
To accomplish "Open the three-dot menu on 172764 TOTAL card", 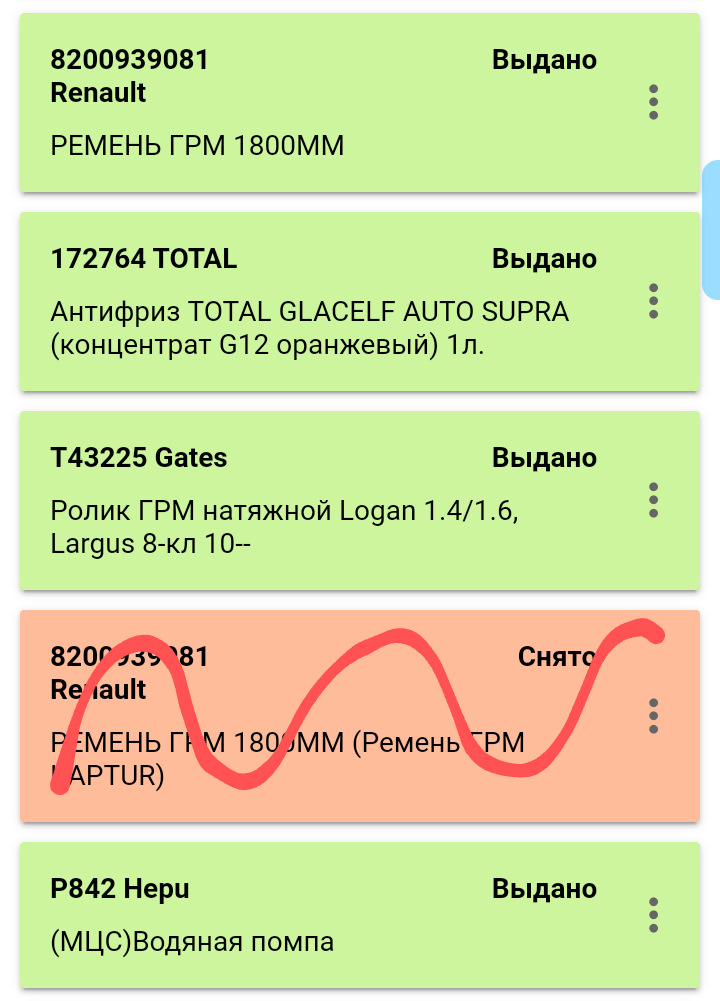I will tap(653, 300).
